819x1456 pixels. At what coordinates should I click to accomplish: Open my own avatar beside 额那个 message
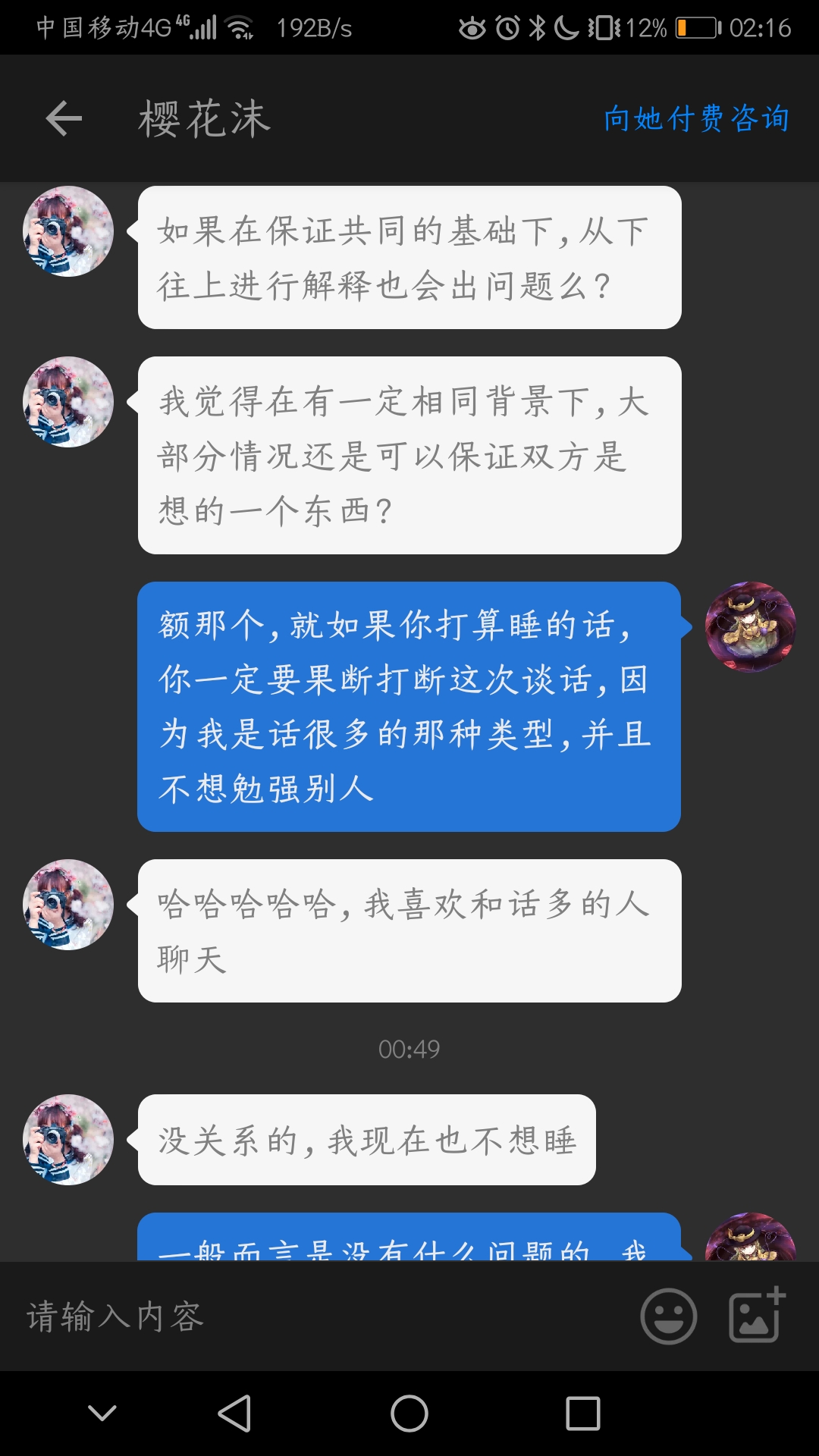[x=750, y=627]
